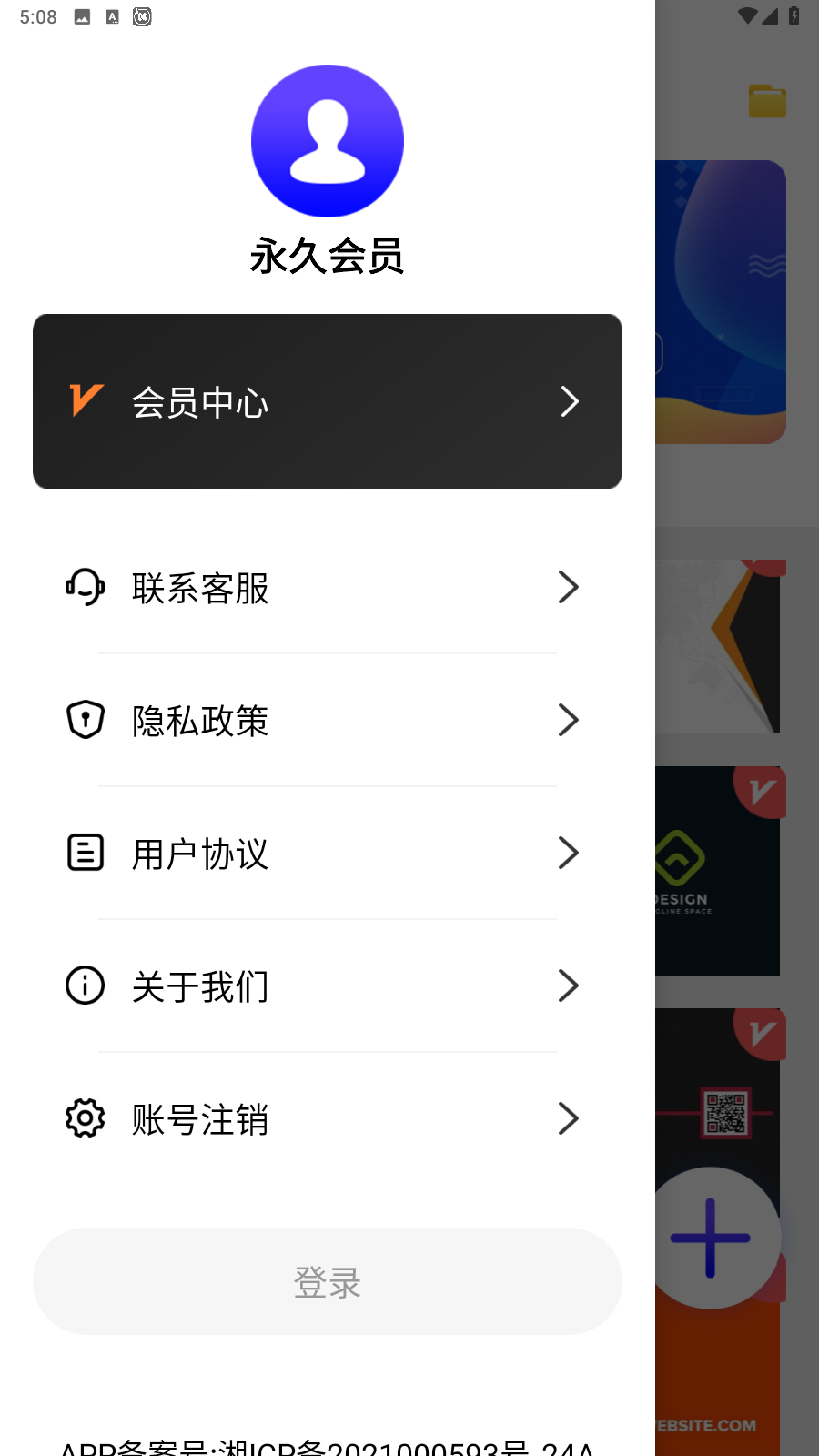Image resolution: width=819 pixels, height=1456 pixels.
Task: Click the 账号注销 gear icon
Action: [x=84, y=1118]
